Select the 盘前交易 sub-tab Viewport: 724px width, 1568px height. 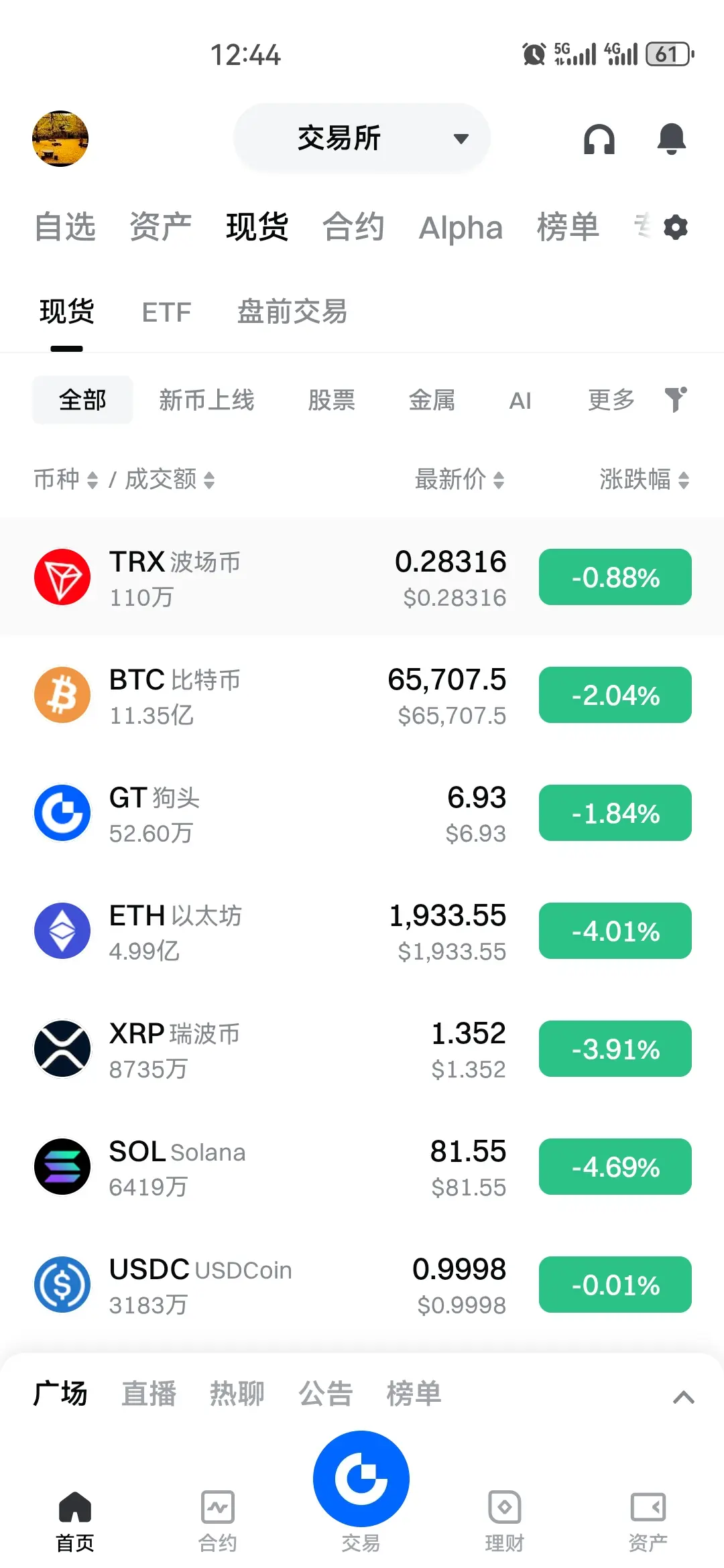point(292,312)
